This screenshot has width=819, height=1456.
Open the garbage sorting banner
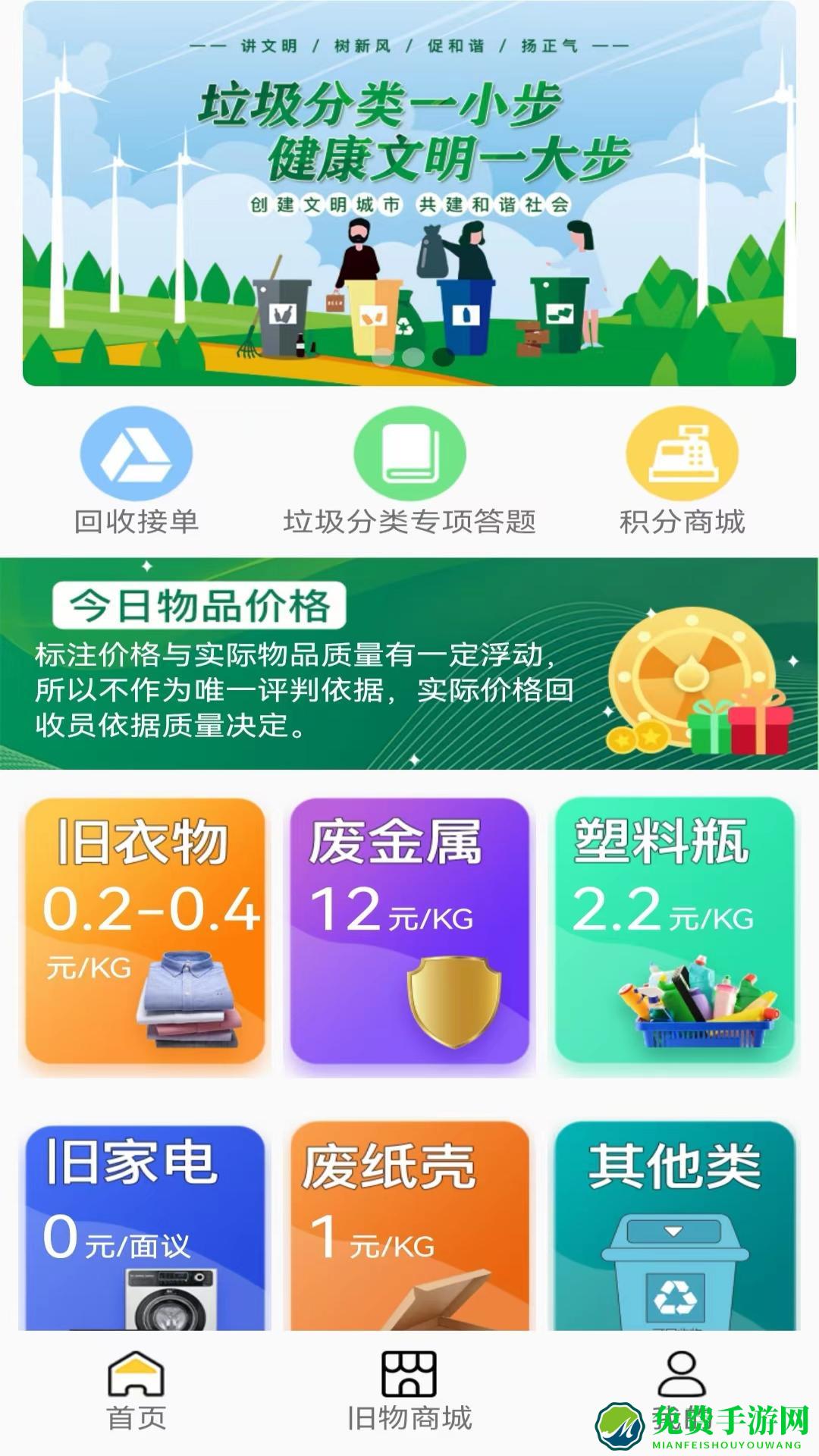[409, 193]
